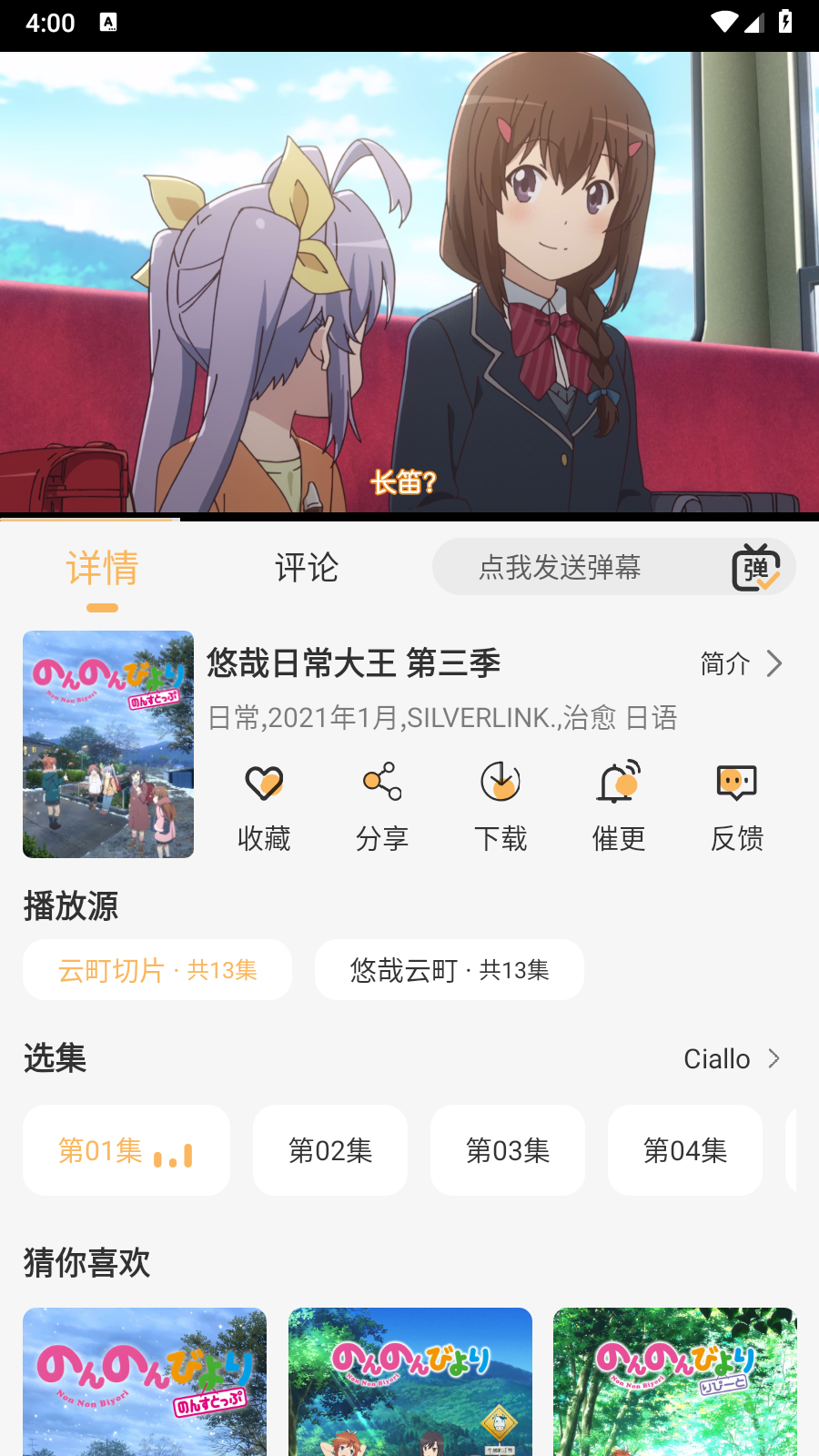Add to favorites with 收藏

click(264, 807)
